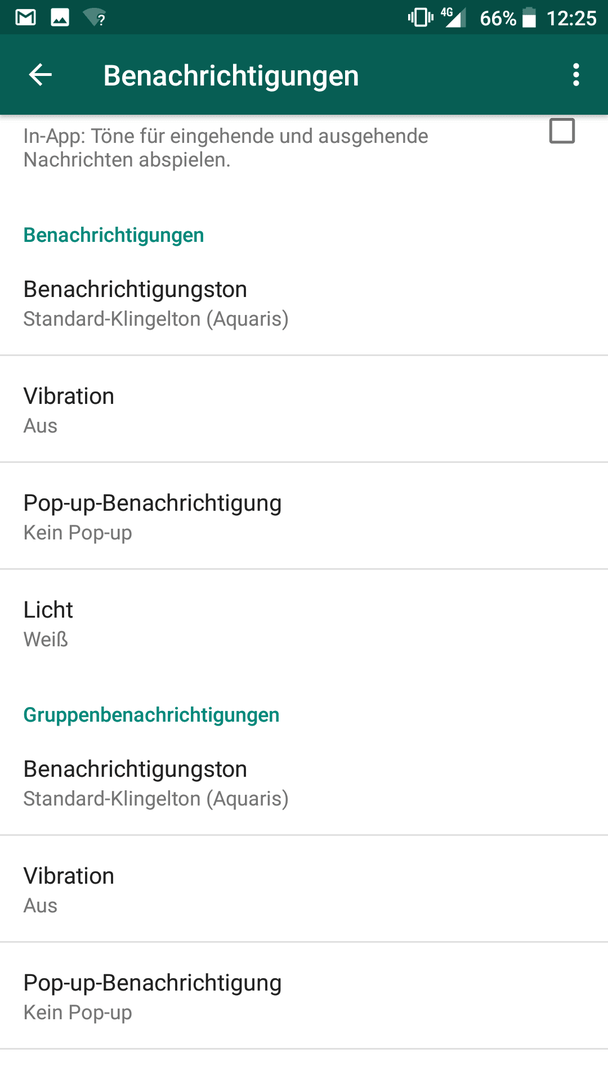Enable the in-app tones checkbox
Screen dimensions: 608x1080
[562, 131]
